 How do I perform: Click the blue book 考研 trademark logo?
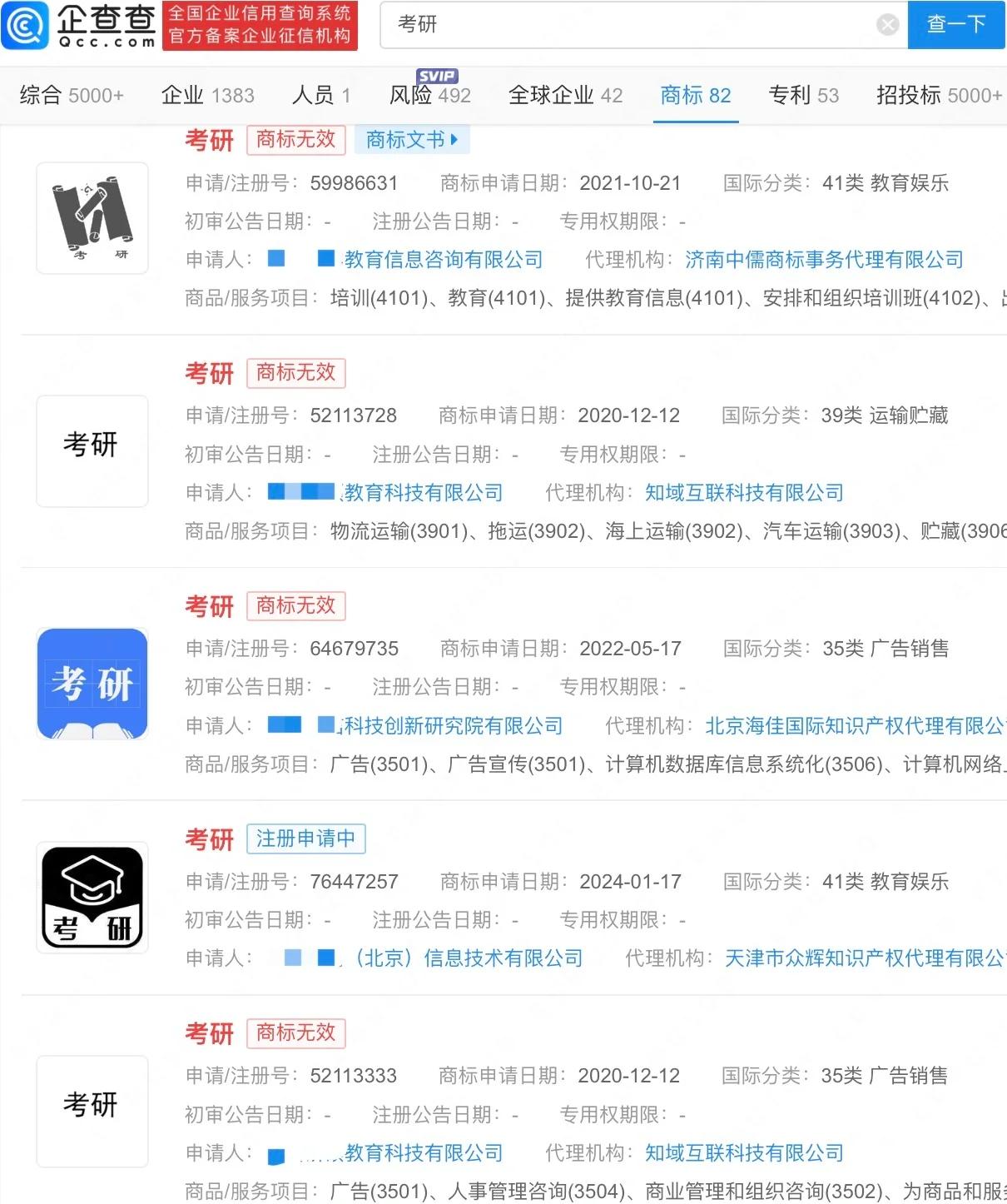coord(92,683)
